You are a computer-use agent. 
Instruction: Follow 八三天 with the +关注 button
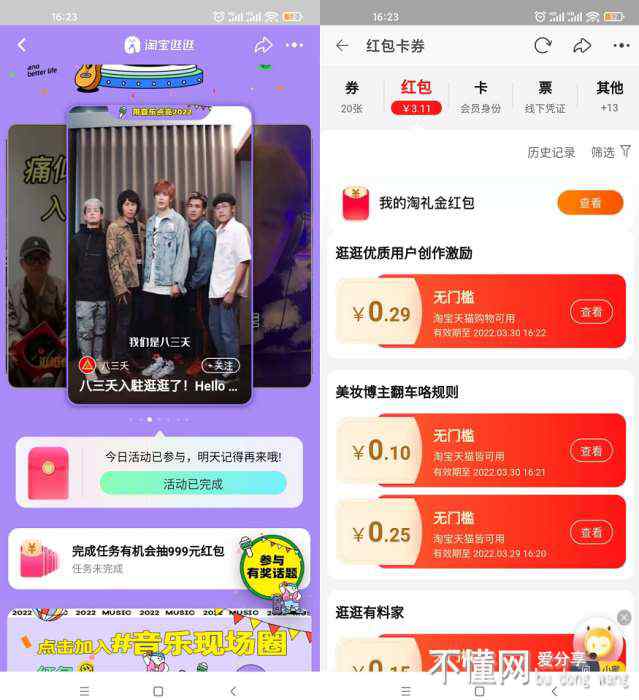click(220, 366)
